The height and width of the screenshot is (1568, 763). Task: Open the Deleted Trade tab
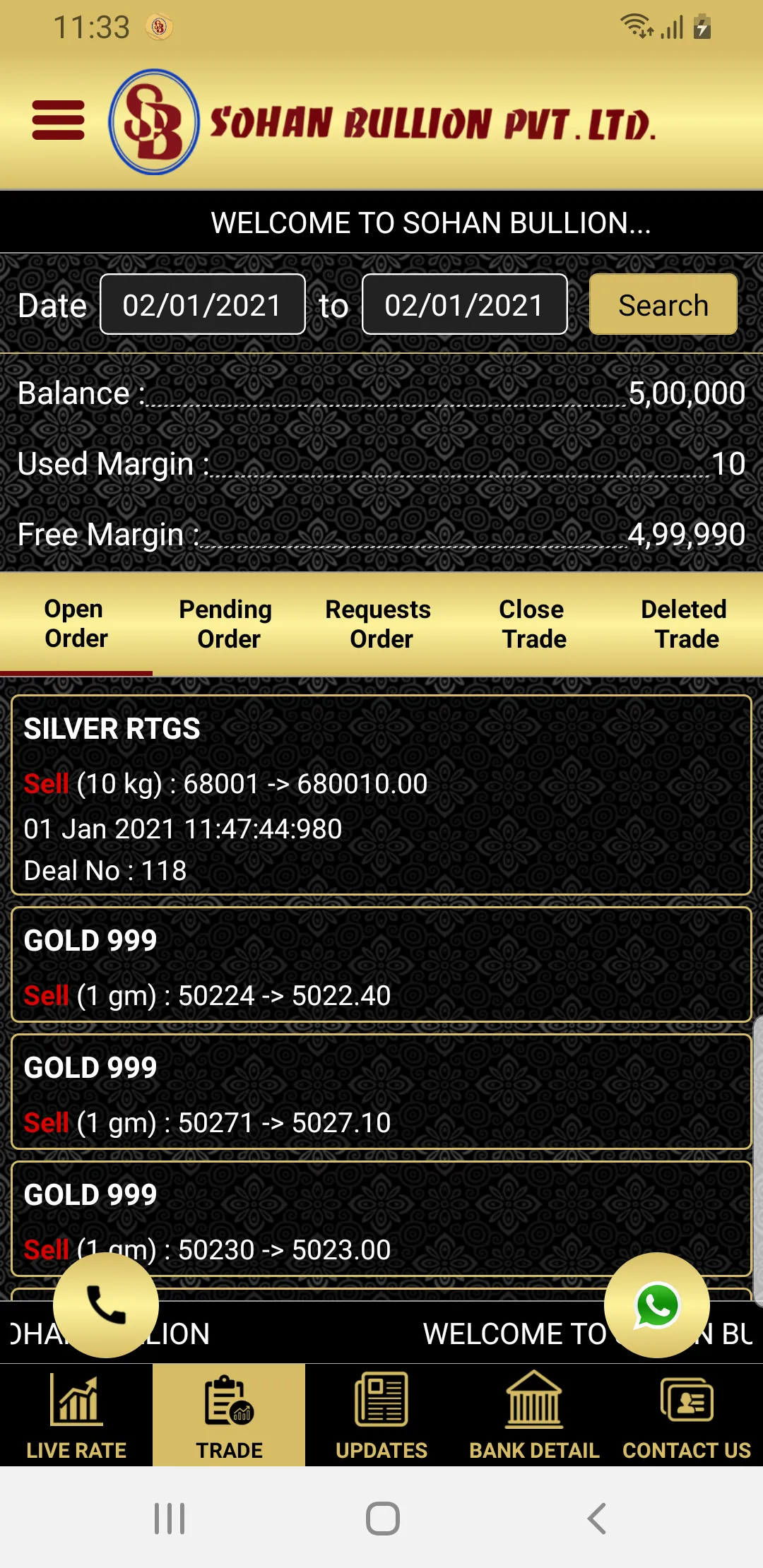click(x=684, y=624)
